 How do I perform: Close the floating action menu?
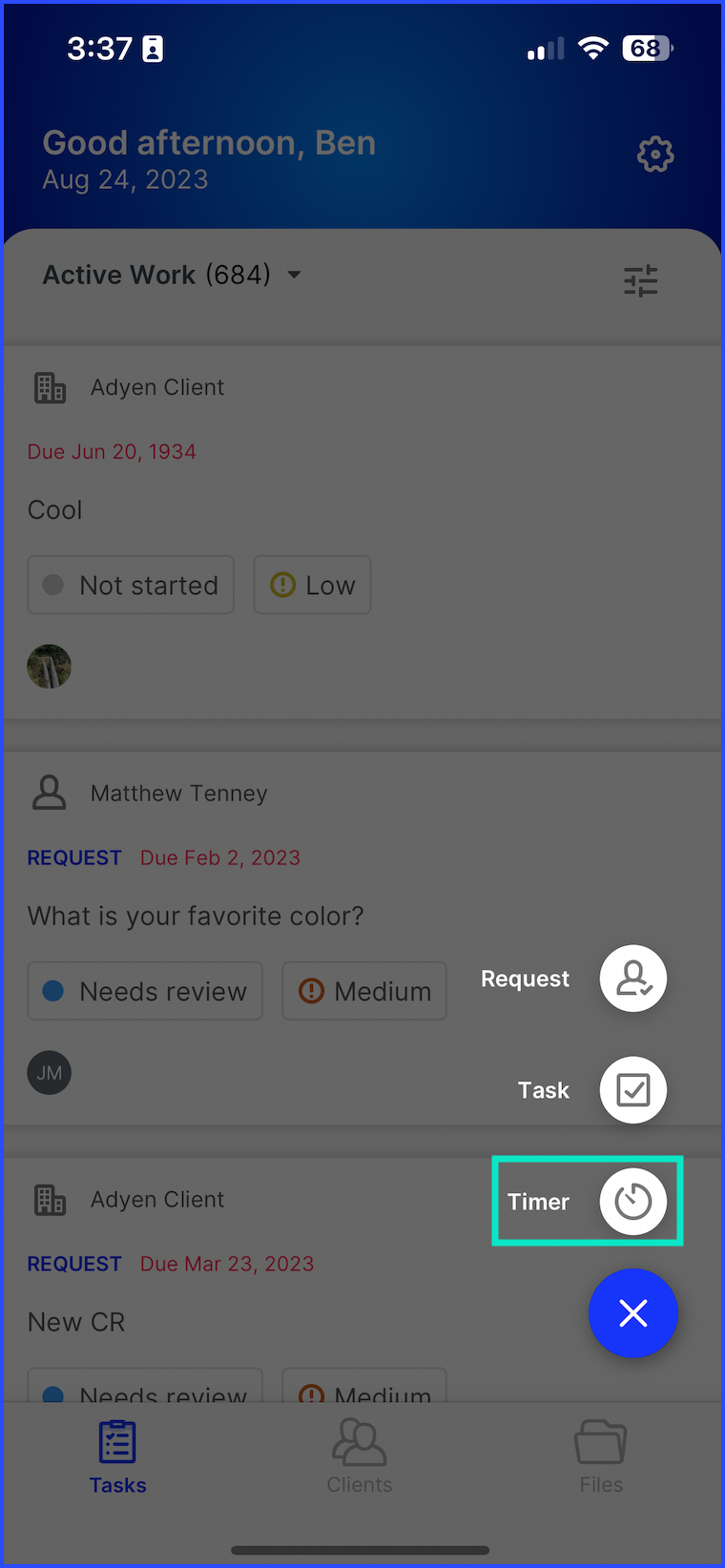(x=632, y=1313)
